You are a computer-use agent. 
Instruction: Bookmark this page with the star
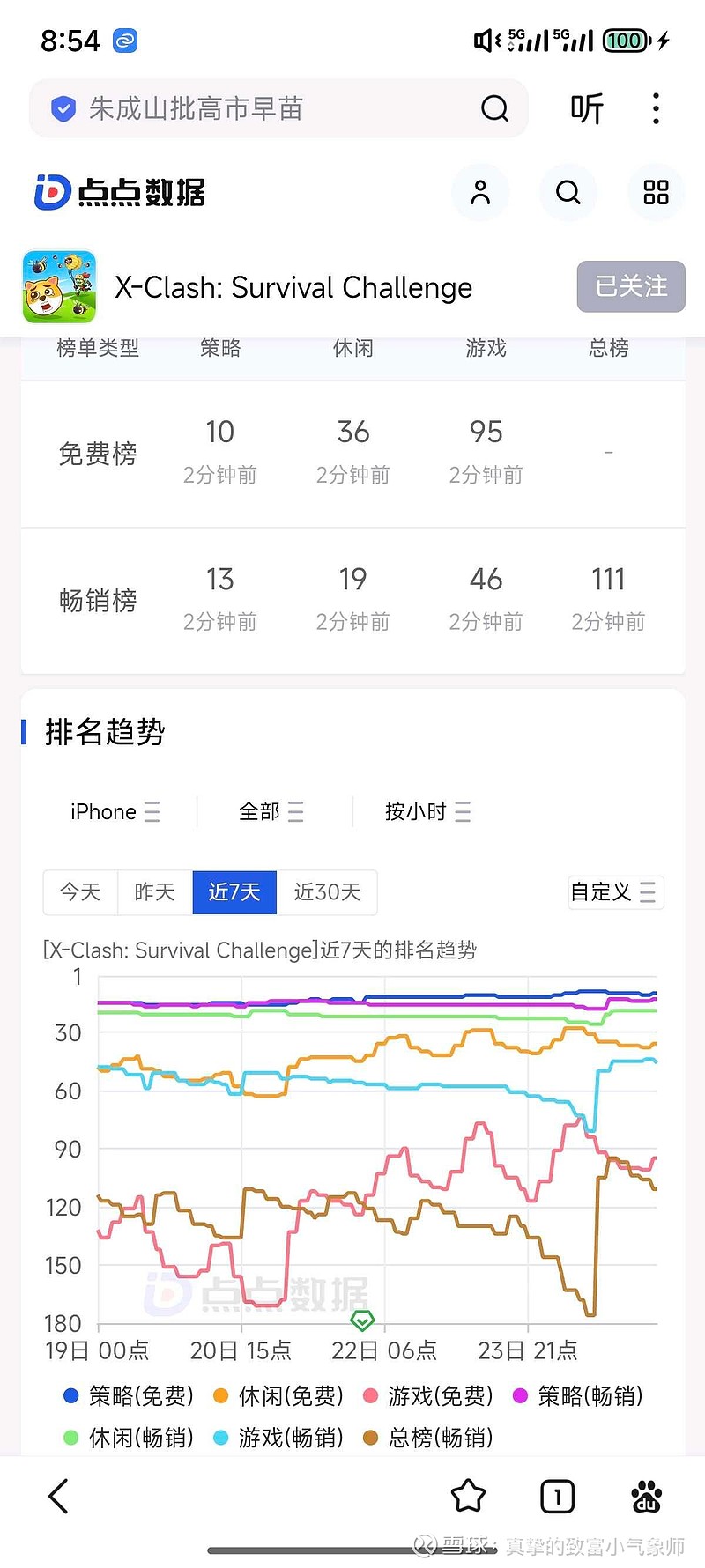(468, 1496)
